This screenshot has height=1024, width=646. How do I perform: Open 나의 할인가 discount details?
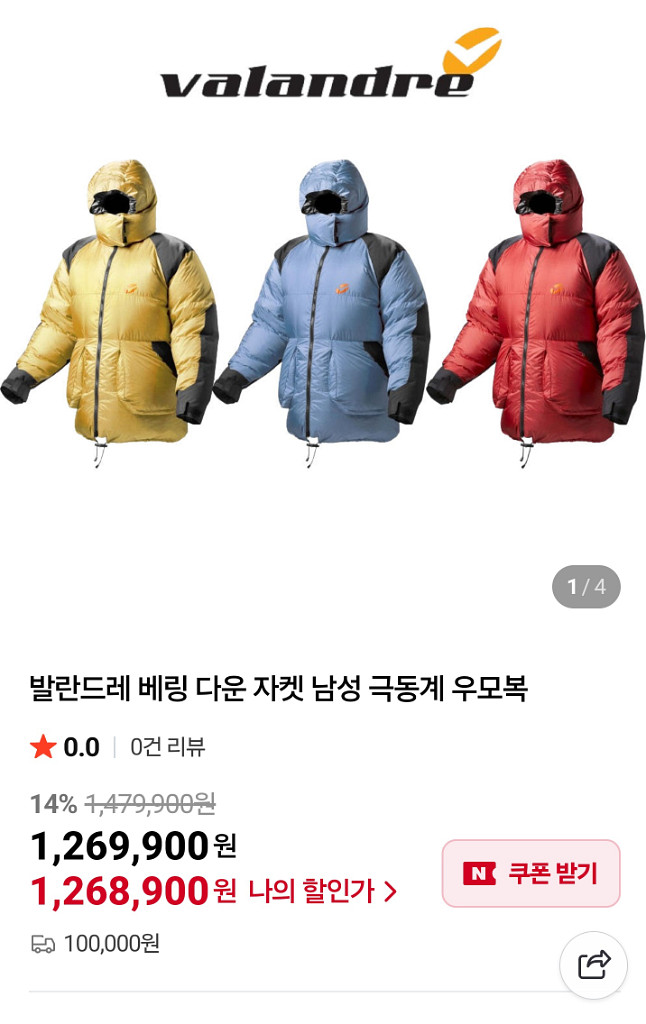(322, 891)
